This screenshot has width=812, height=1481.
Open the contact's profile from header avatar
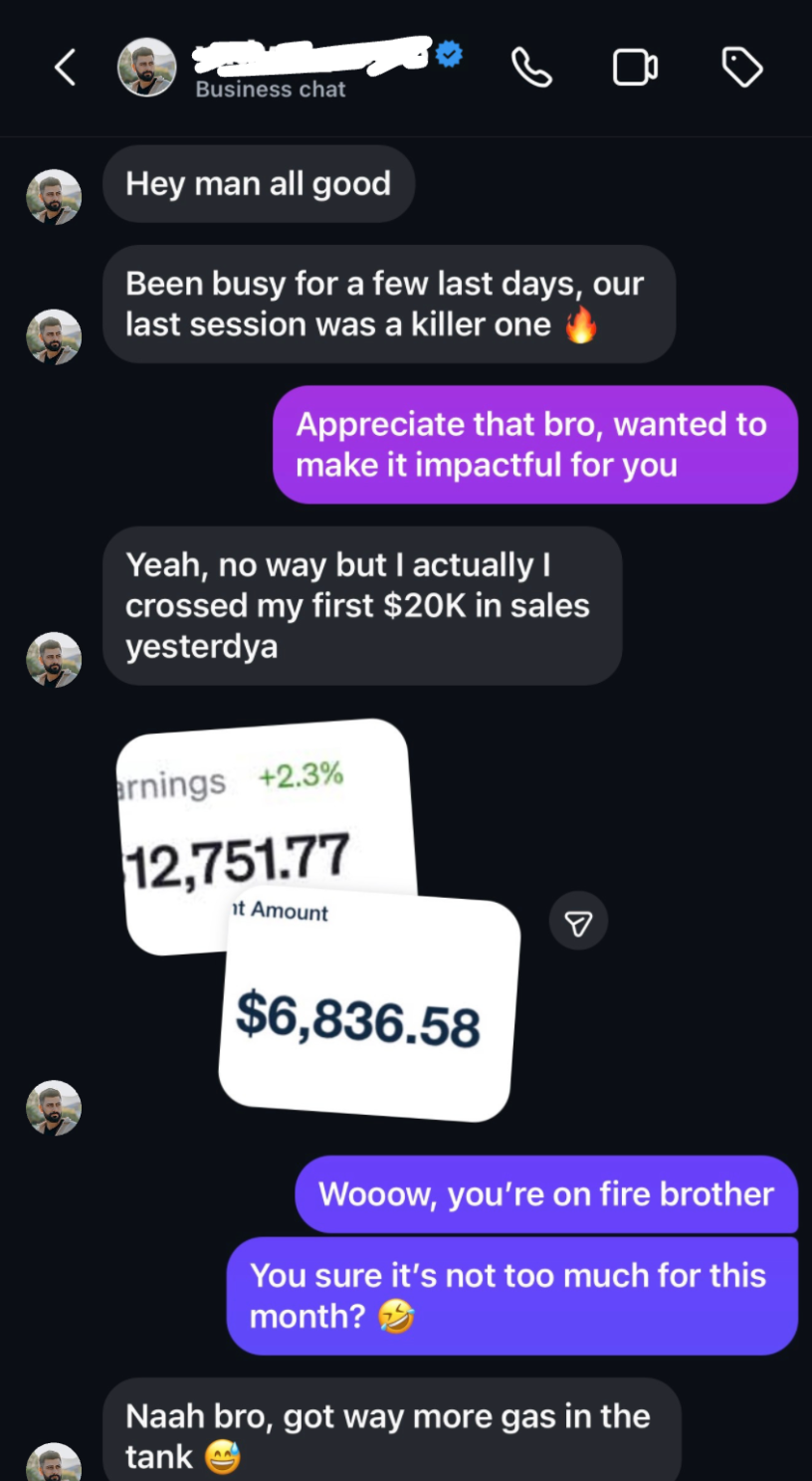pyautogui.click(x=147, y=68)
